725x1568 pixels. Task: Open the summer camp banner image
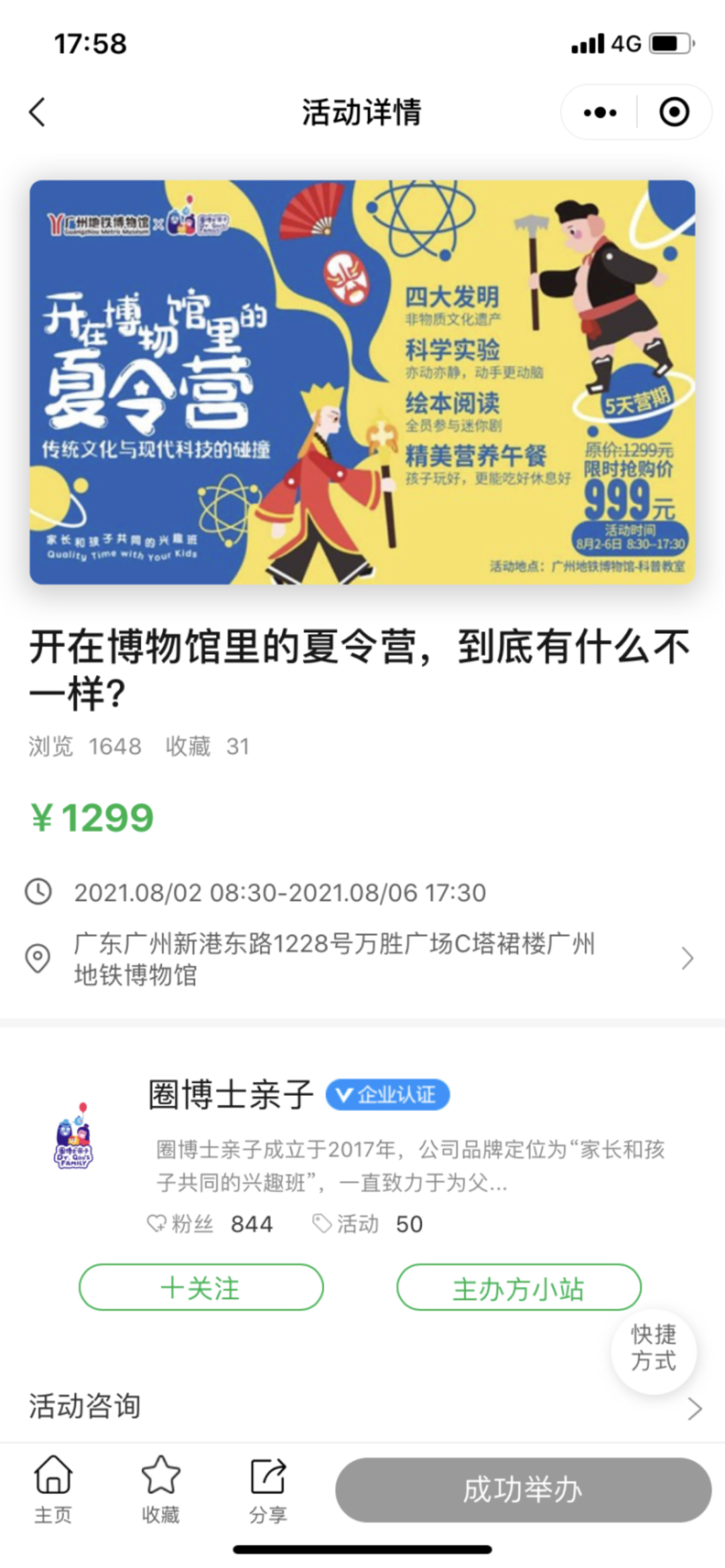coord(362,382)
